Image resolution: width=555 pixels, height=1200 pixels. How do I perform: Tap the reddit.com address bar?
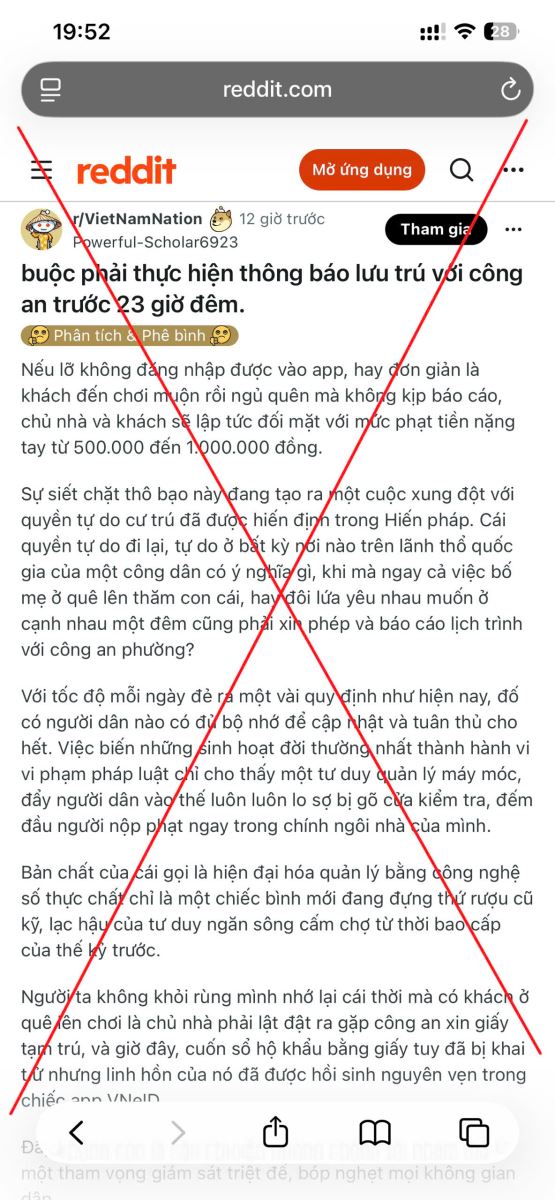pos(277,90)
